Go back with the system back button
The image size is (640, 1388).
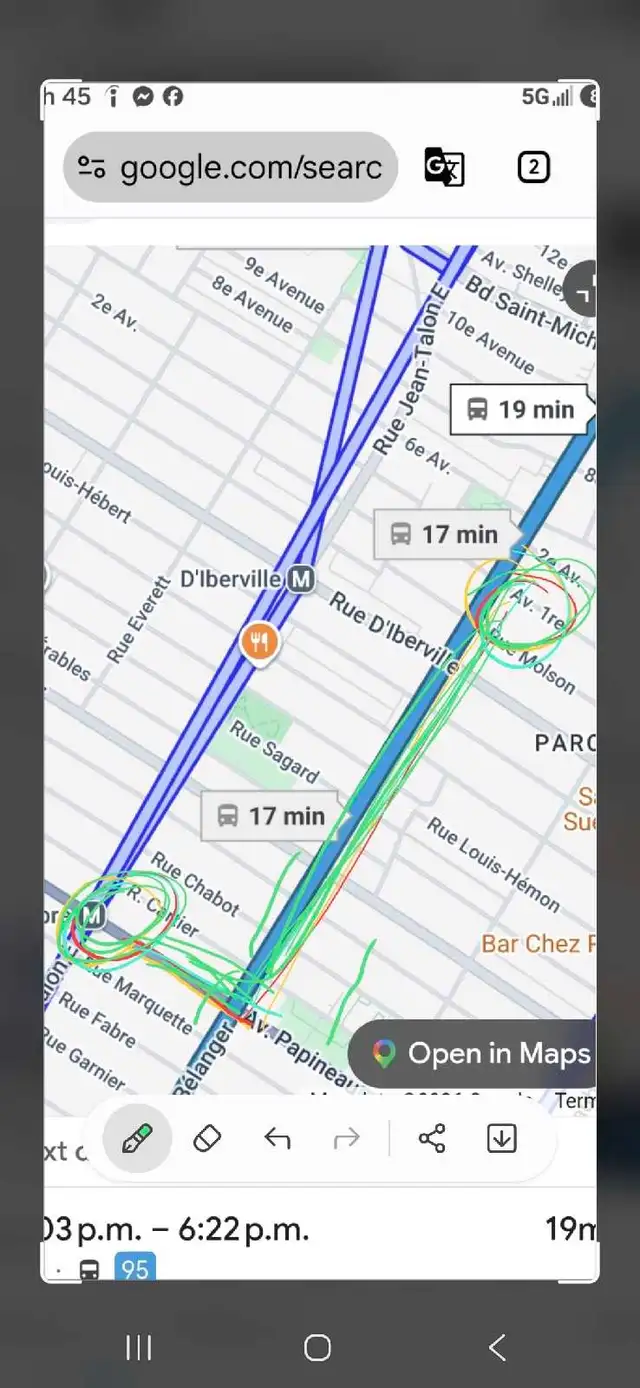[x=497, y=1348]
